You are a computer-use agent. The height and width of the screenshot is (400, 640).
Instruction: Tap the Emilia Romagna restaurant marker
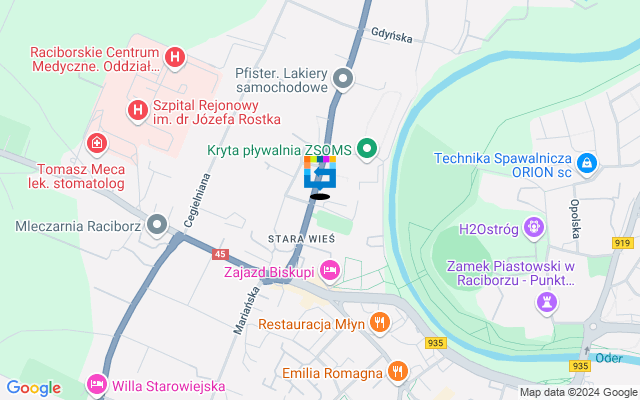coord(398,373)
